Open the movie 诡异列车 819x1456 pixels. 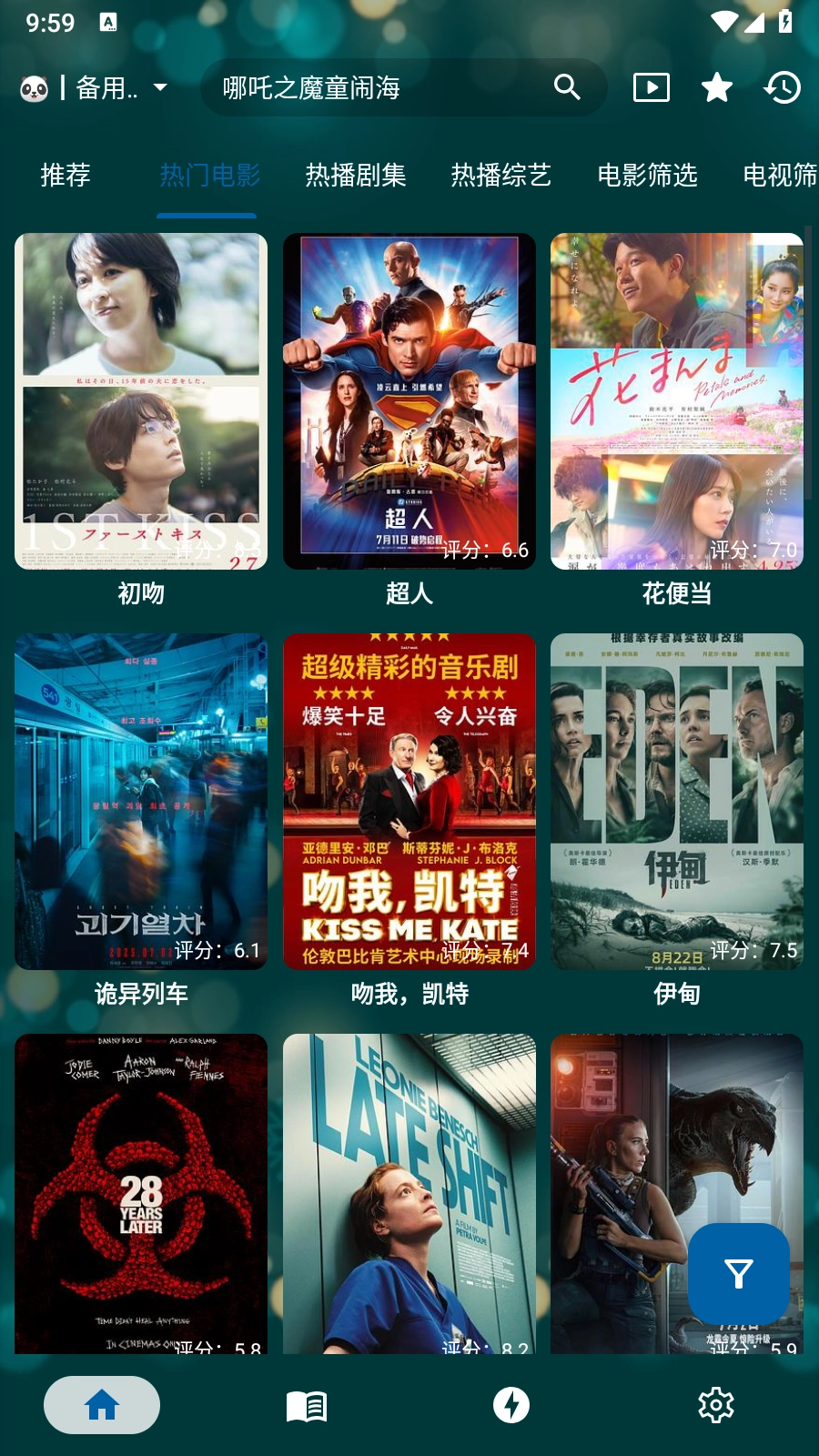(141, 802)
